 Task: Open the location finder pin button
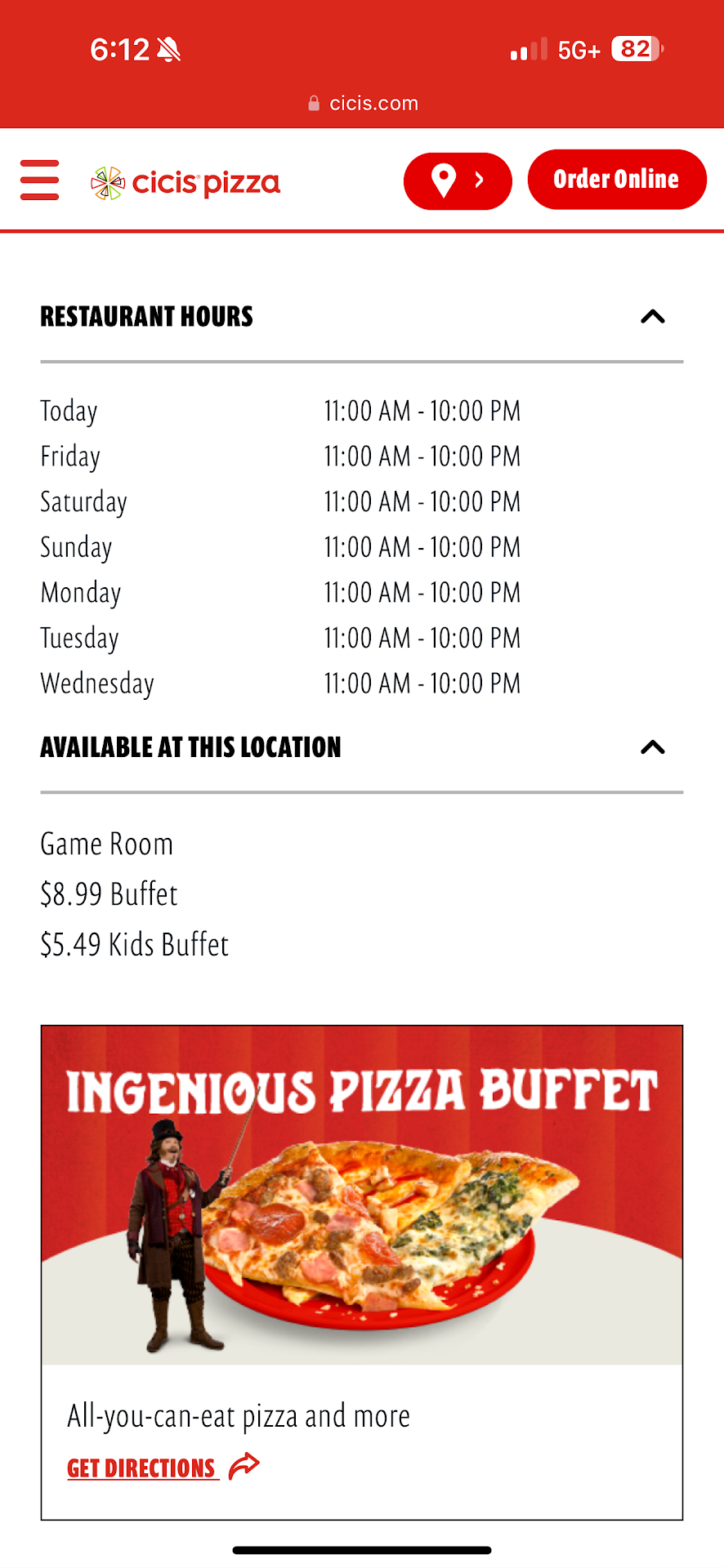tap(457, 180)
